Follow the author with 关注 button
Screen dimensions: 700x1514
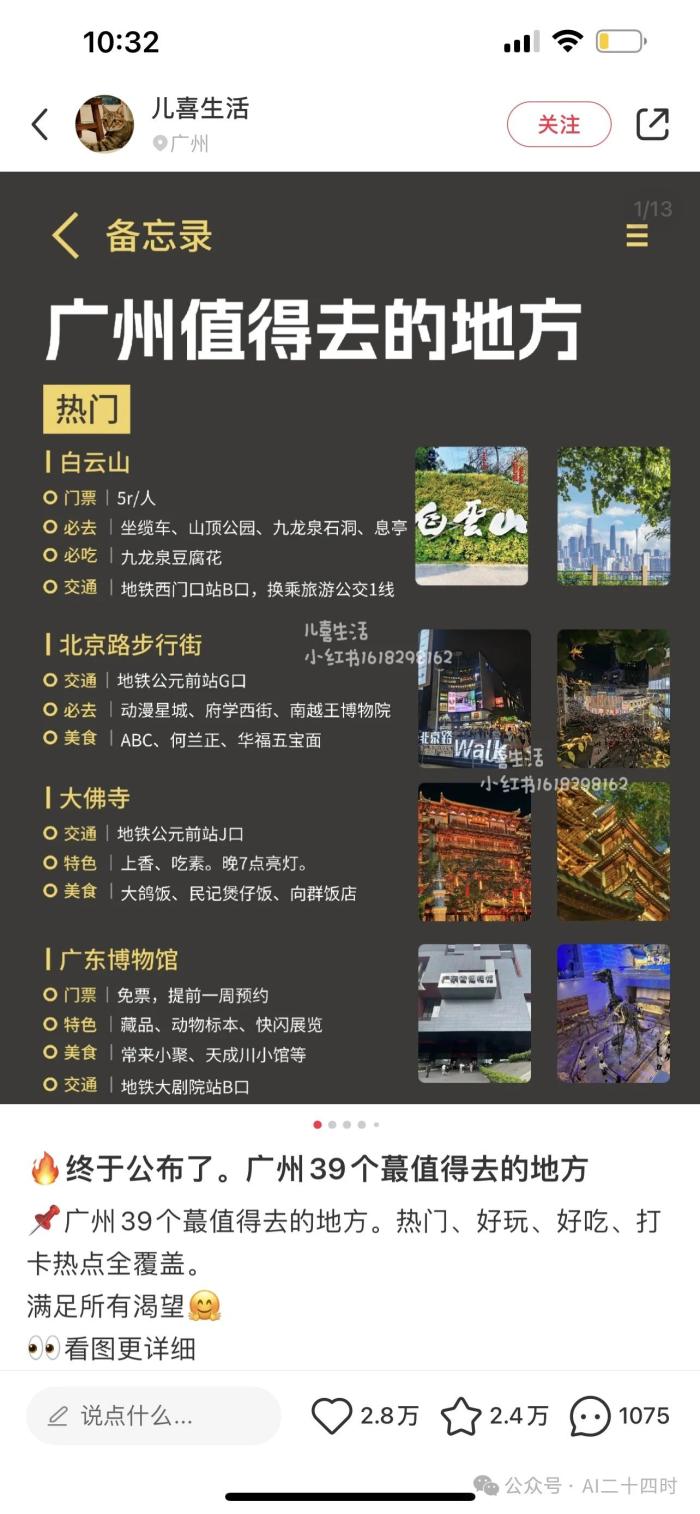[558, 124]
